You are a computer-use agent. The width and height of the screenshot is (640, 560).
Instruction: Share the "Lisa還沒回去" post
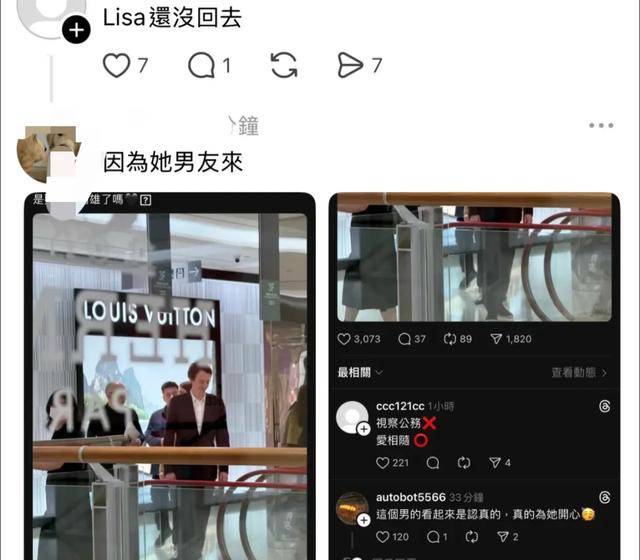click(x=350, y=66)
